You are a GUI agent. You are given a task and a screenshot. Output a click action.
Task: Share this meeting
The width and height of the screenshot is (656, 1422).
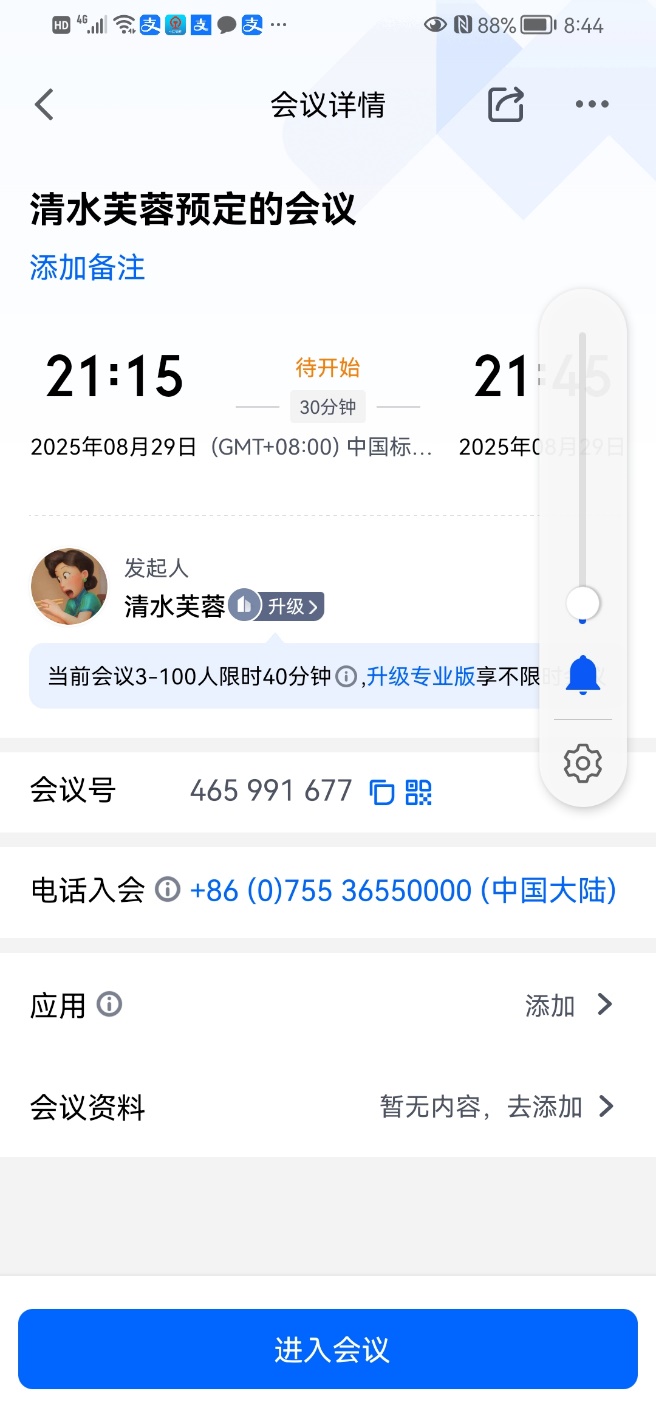506,105
